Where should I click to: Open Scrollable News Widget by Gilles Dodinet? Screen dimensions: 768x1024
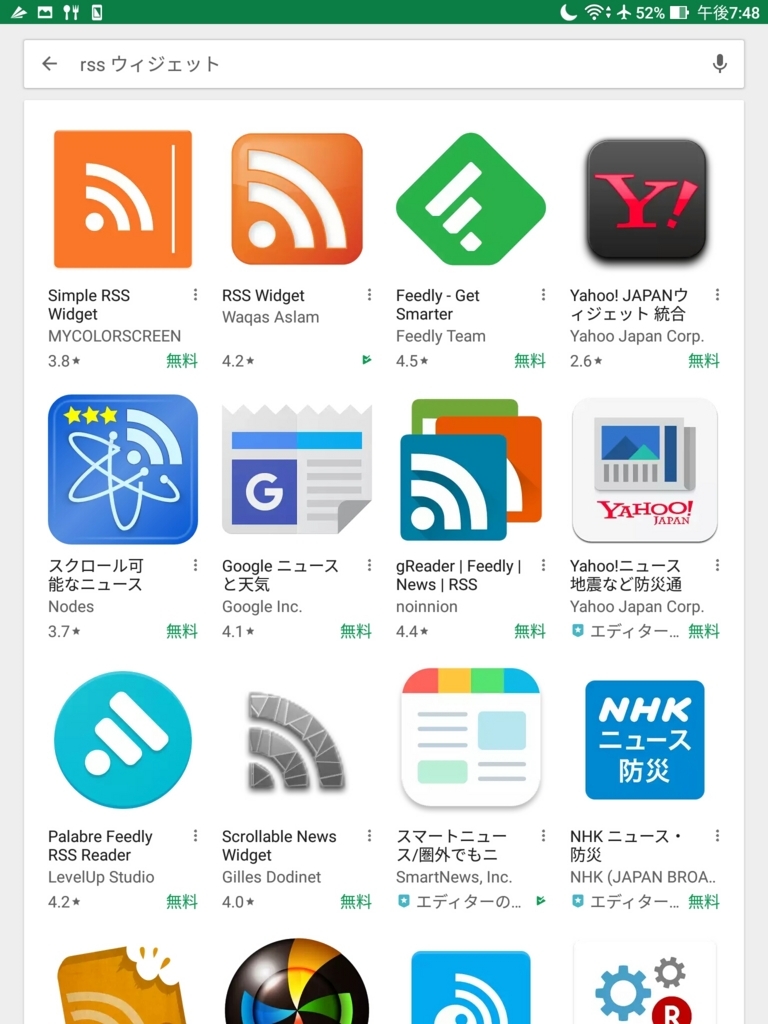click(x=296, y=740)
